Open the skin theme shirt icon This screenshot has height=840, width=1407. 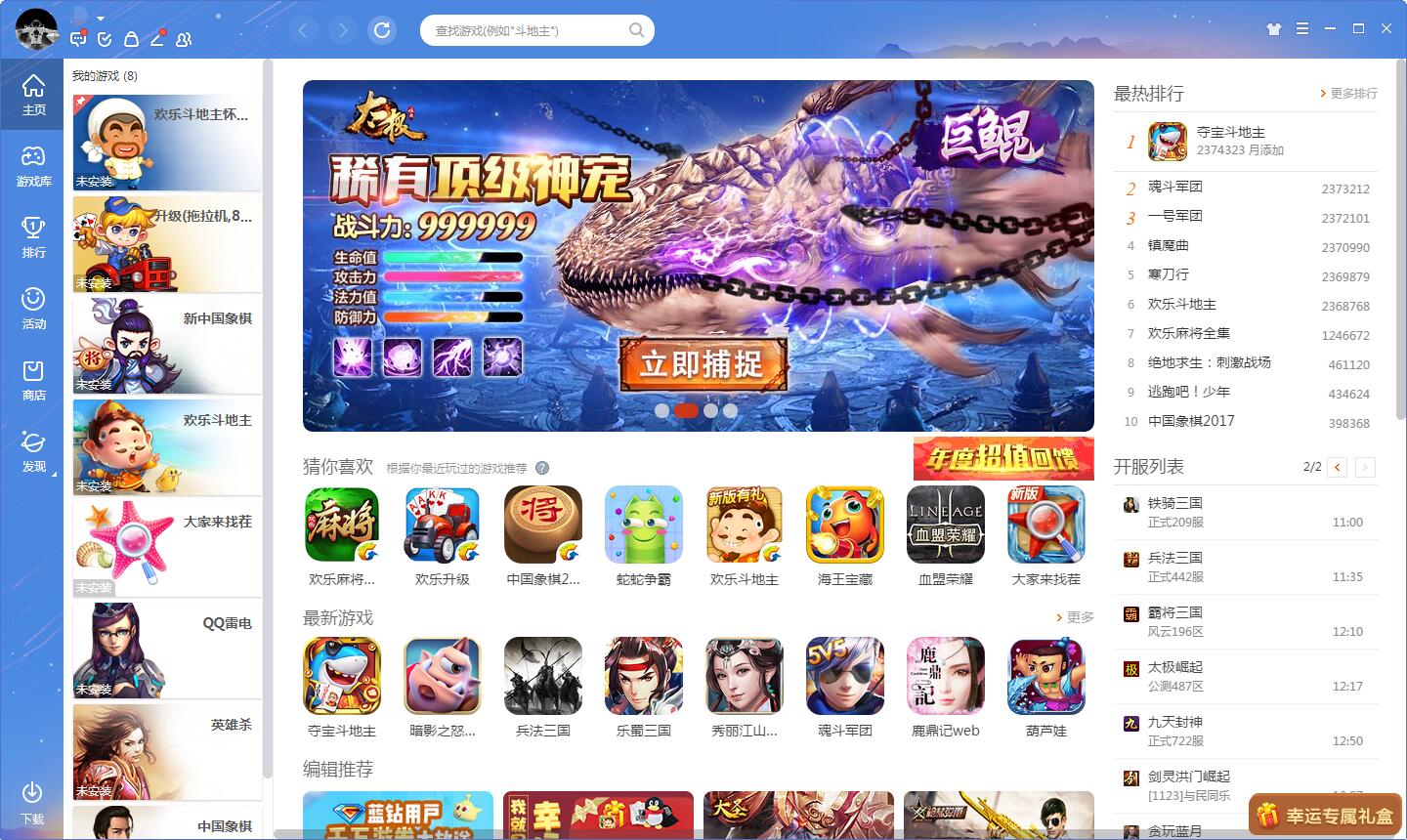point(1273,29)
